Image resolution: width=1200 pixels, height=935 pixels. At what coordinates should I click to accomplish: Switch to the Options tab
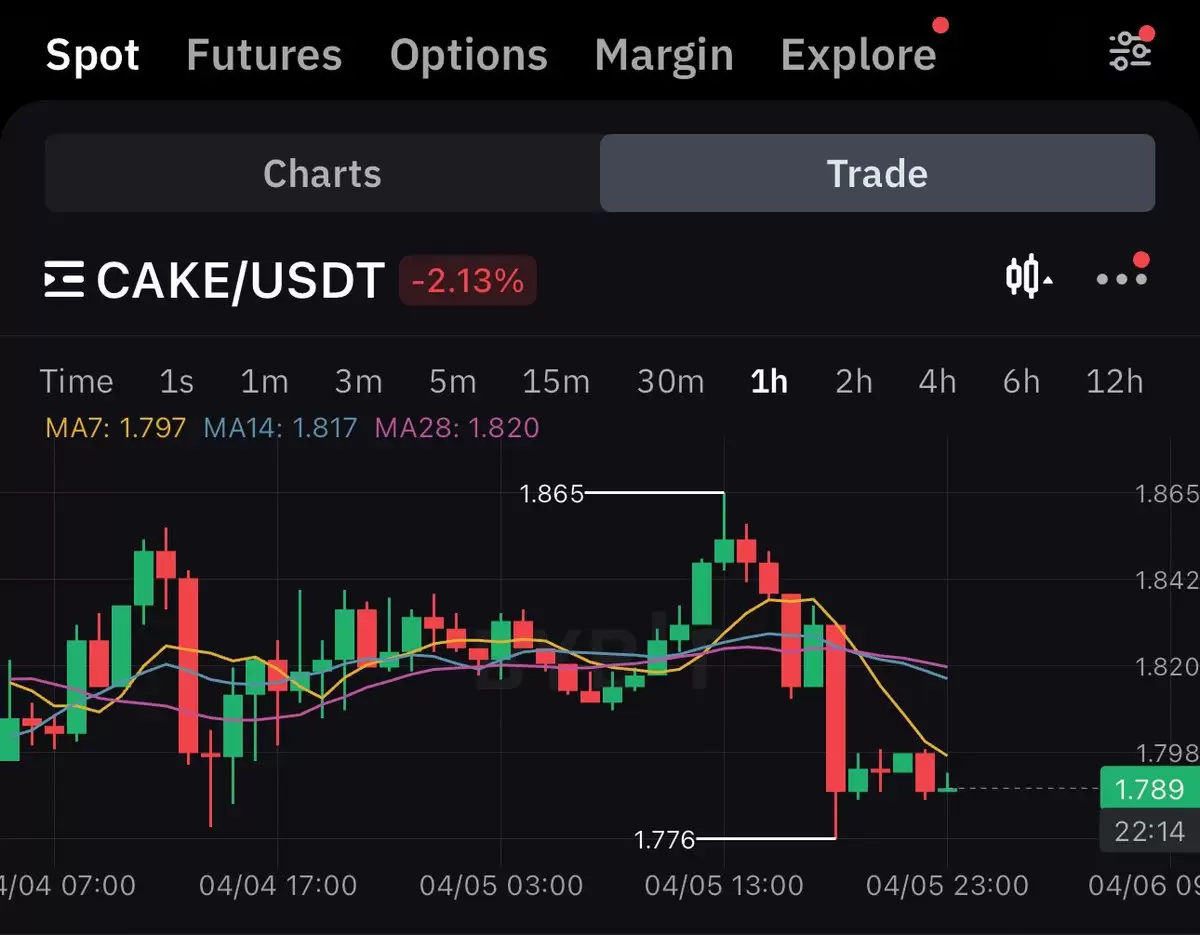pyautogui.click(x=468, y=55)
